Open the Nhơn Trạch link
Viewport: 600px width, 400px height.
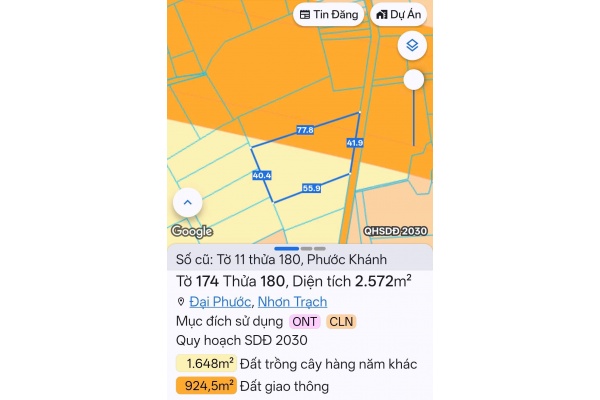[292, 301]
